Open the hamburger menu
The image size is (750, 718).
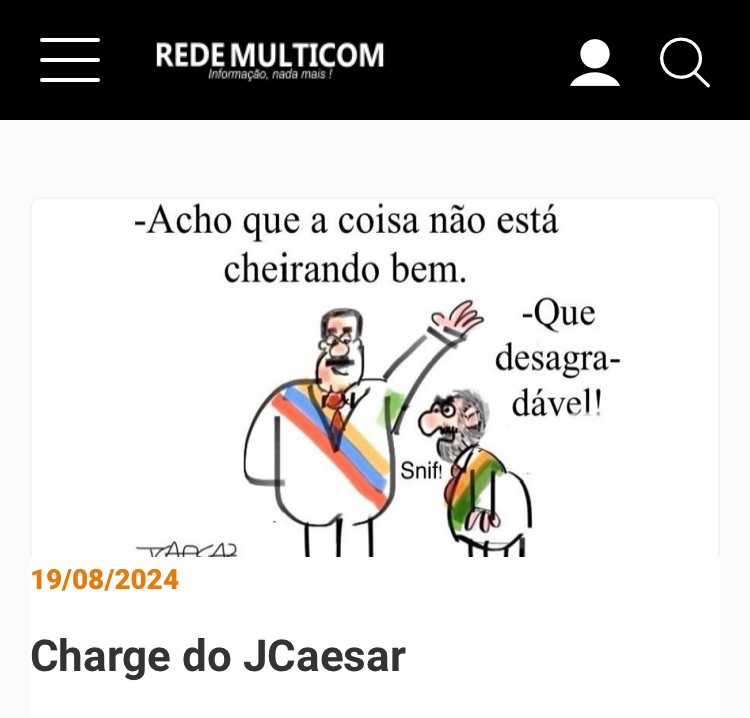coord(70,60)
